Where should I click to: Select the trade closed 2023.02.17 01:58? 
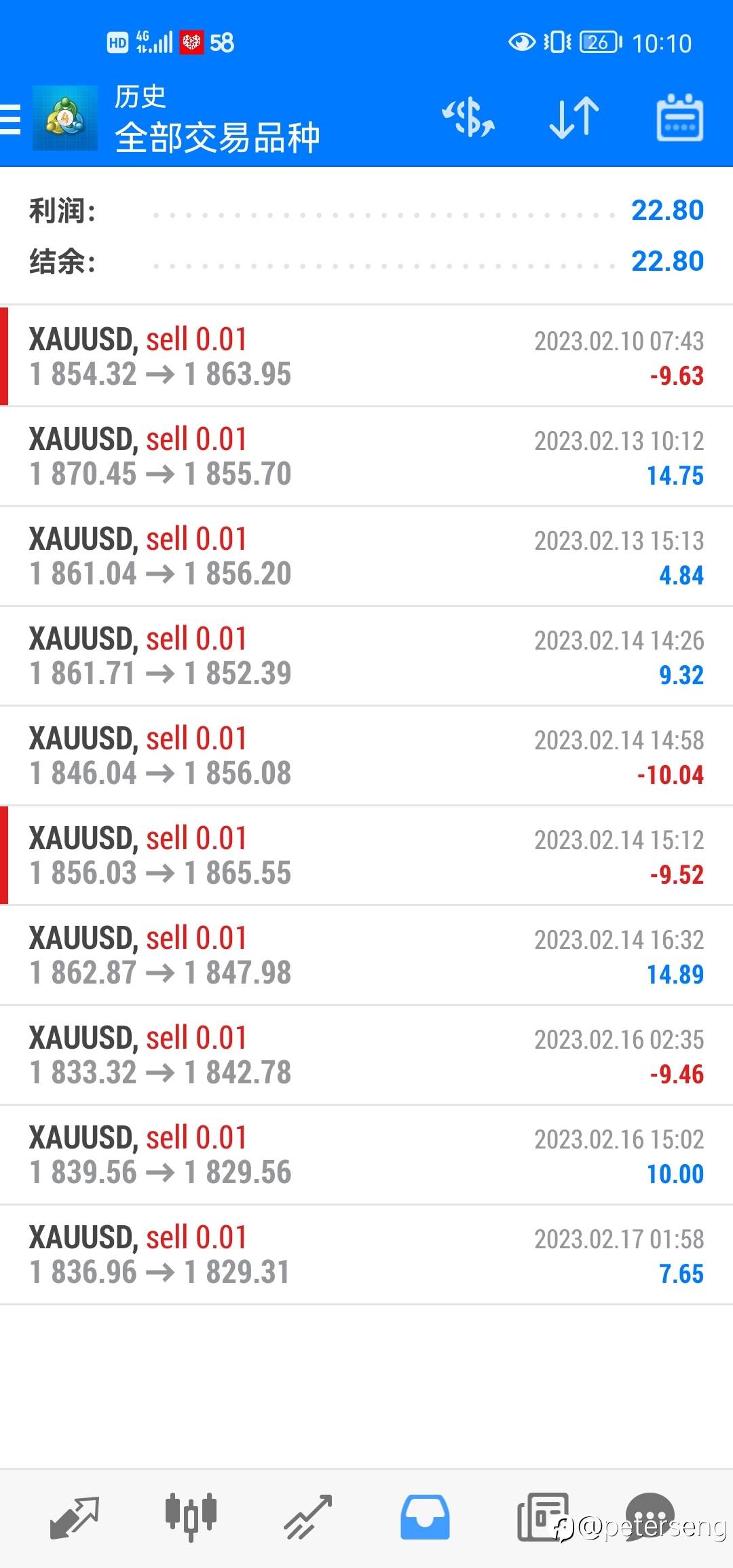(366, 1254)
